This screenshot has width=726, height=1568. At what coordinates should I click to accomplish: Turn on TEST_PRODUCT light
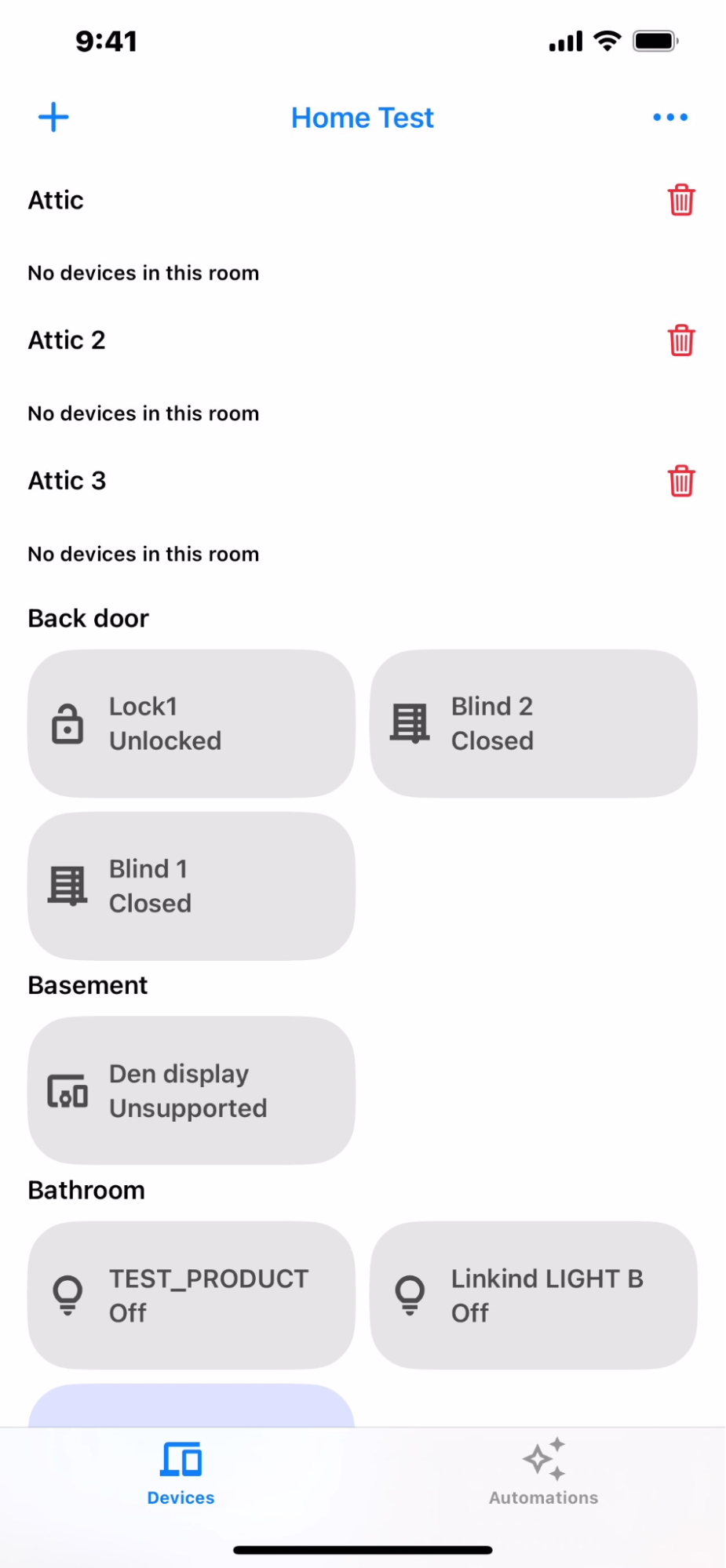191,1294
